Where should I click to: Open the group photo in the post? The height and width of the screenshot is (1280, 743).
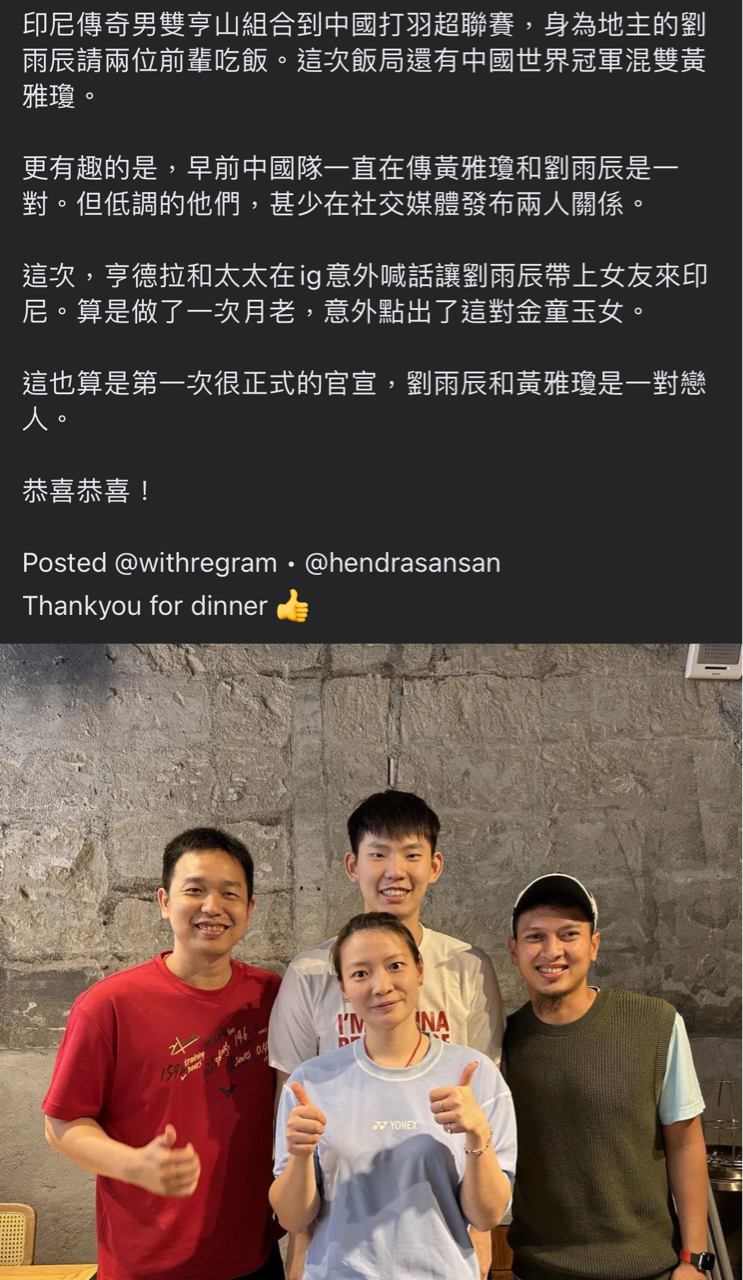click(371, 960)
